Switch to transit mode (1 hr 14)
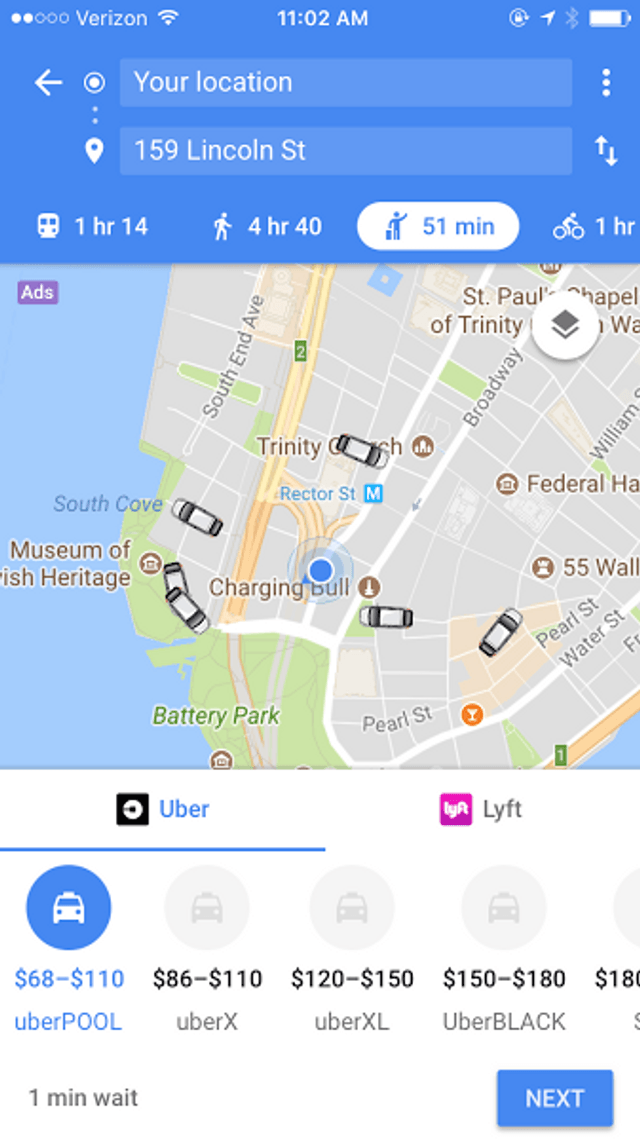Image resolution: width=640 pixels, height=1139 pixels. pyautogui.click(x=92, y=227)
